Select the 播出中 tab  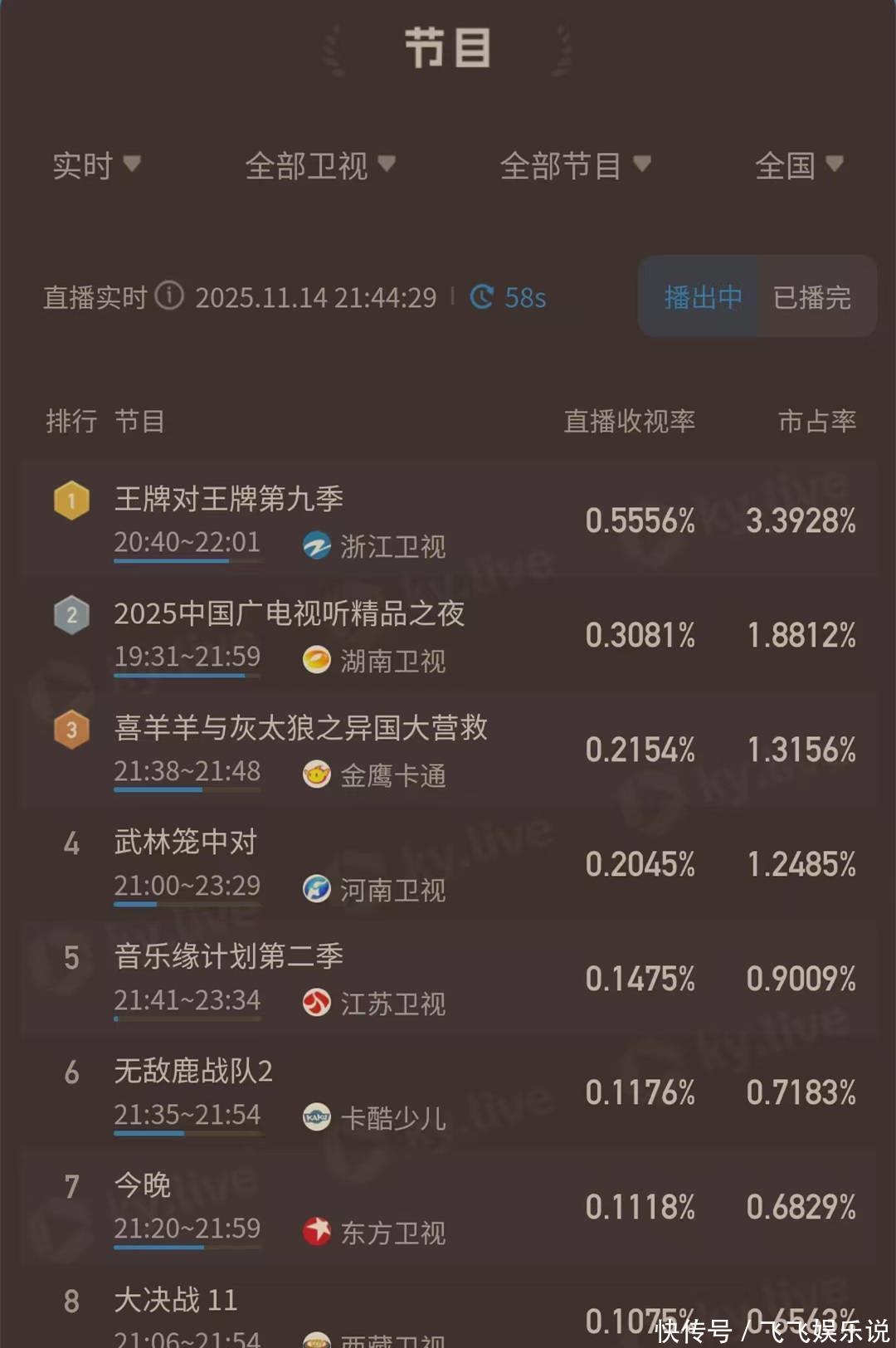pos(702,297)
